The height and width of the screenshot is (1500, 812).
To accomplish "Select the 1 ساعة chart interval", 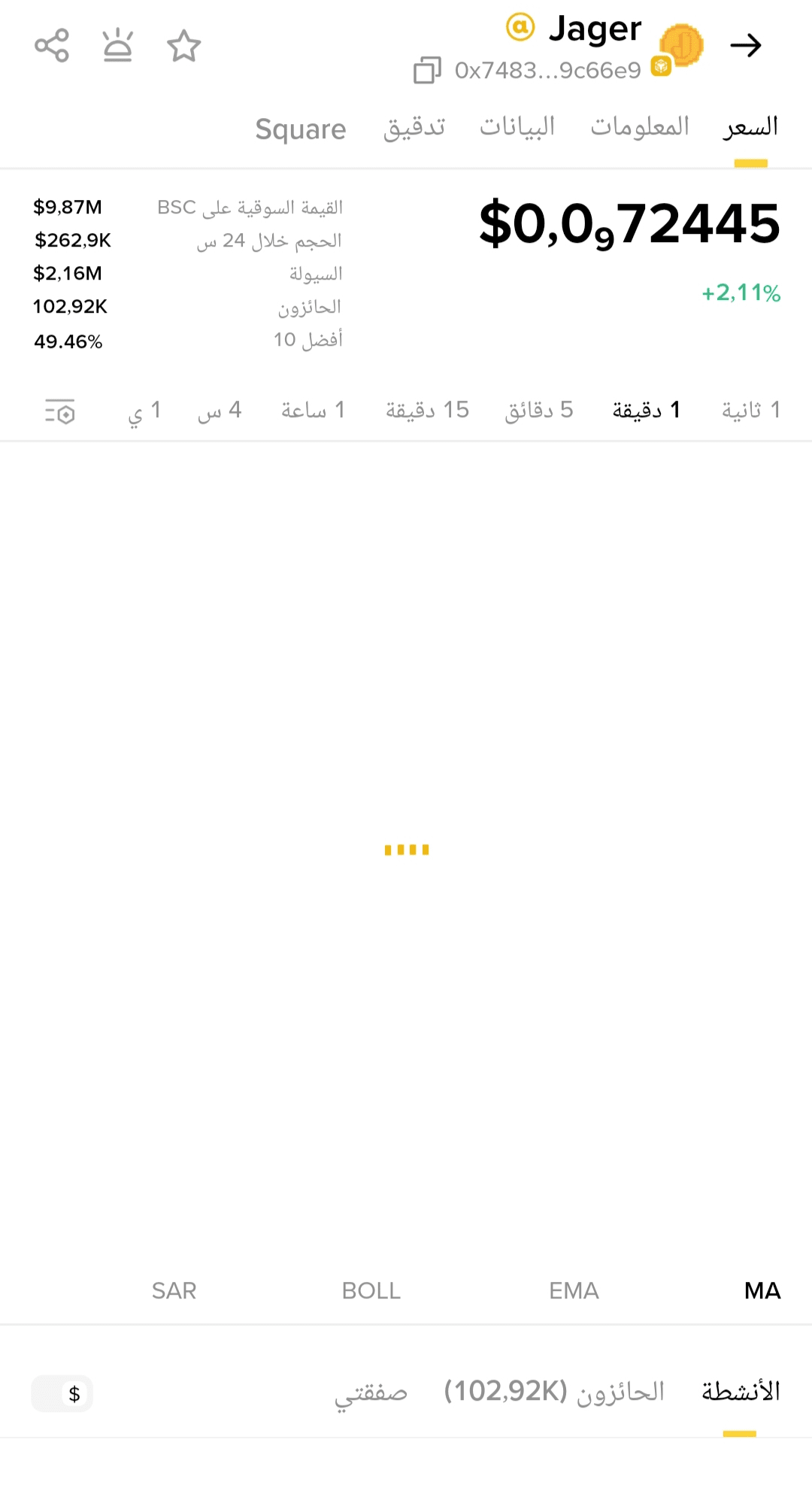I will point(313,411).
